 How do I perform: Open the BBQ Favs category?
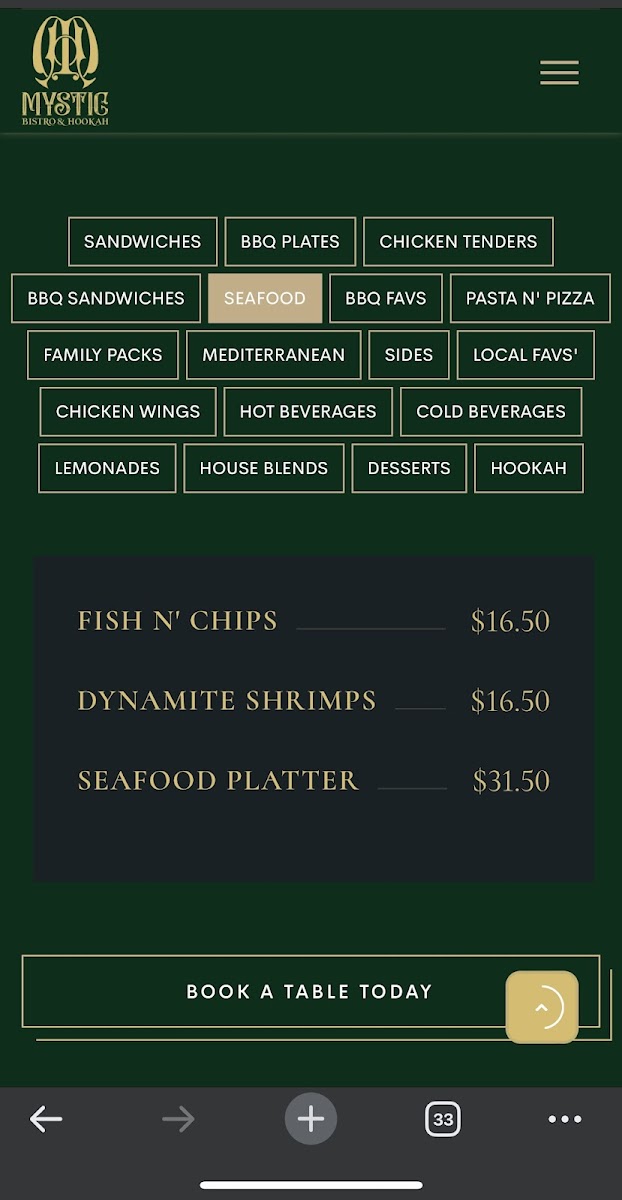(x=386, y=298)
